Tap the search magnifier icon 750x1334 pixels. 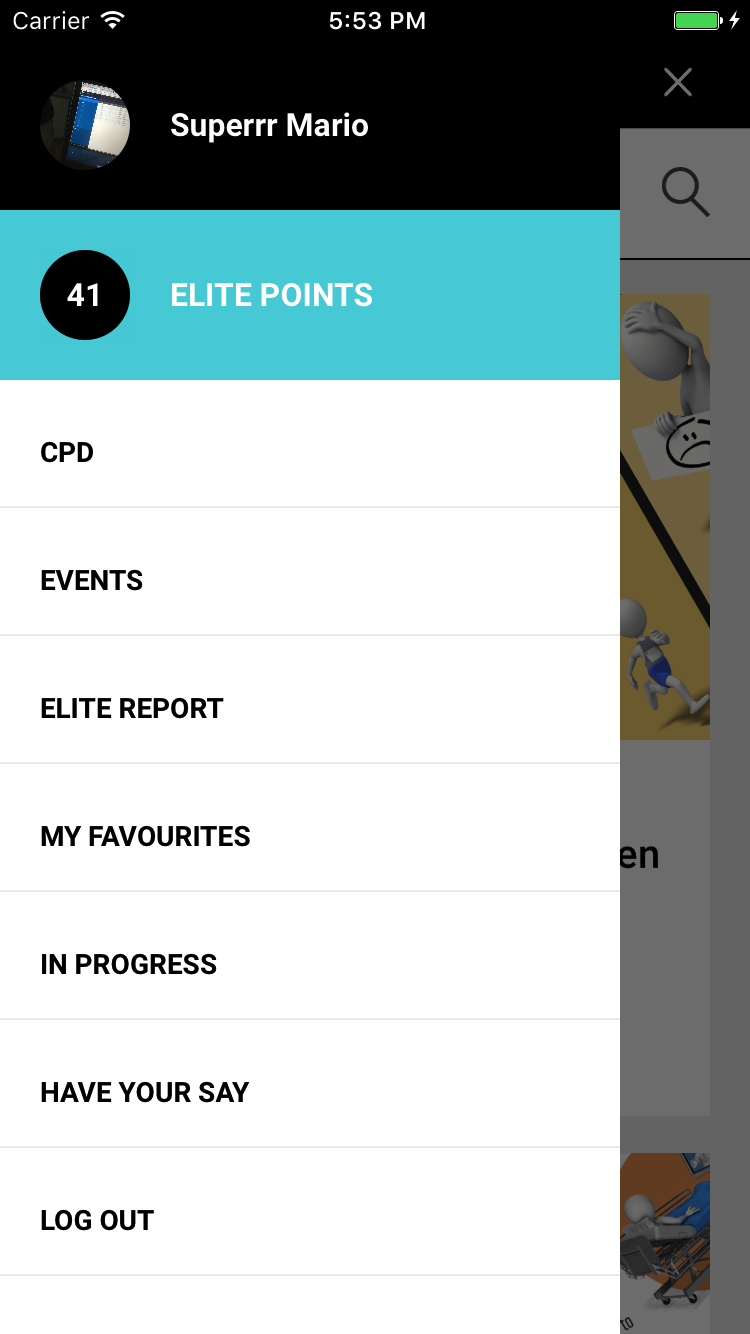click(685, 192)
